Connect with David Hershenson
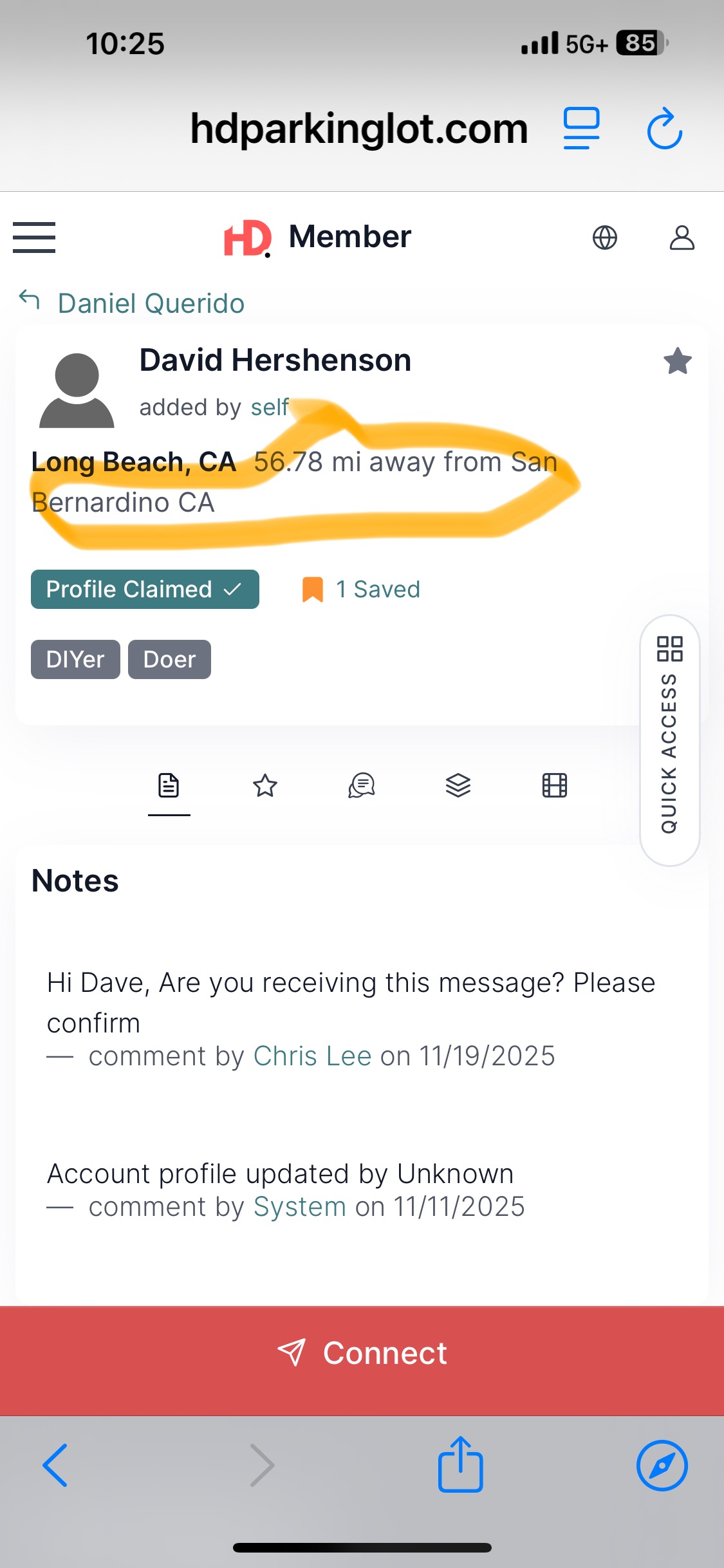Image resolution: width=724 pixels, height=1568 pixels. 362,1353
